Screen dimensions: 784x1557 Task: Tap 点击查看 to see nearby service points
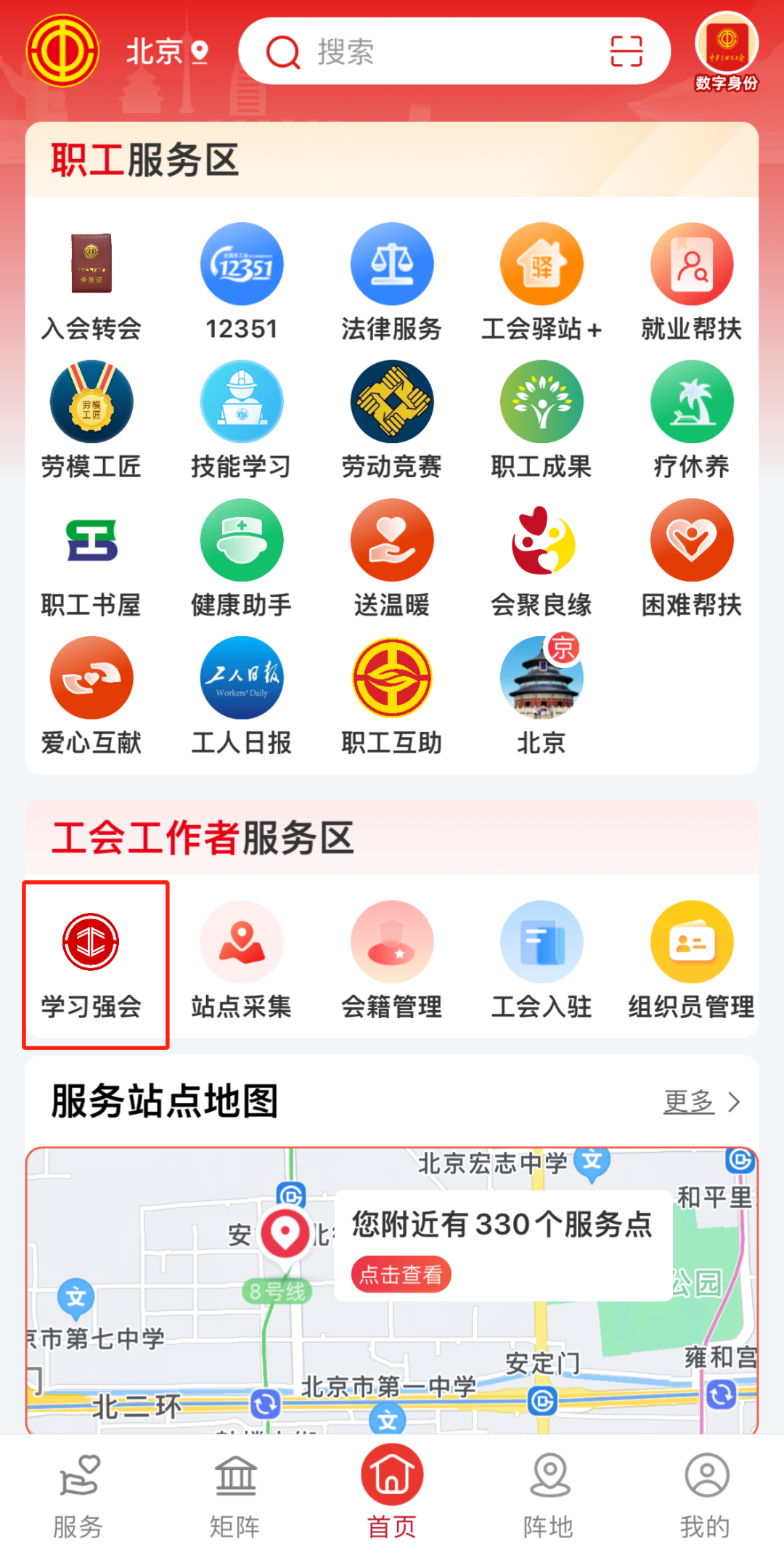pos(401,1275)
